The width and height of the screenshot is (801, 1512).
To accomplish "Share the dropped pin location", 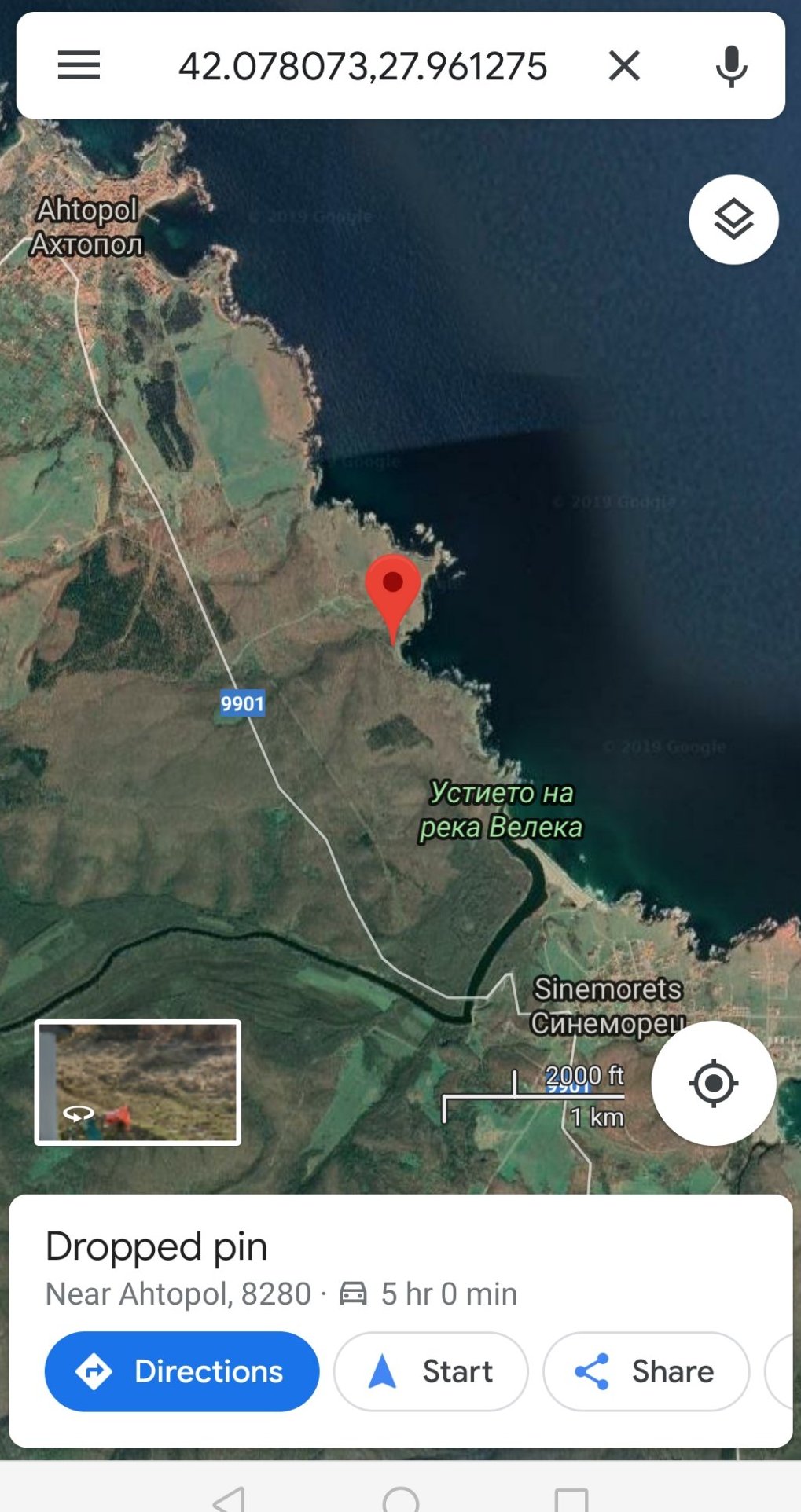I will coord(646,1371).
